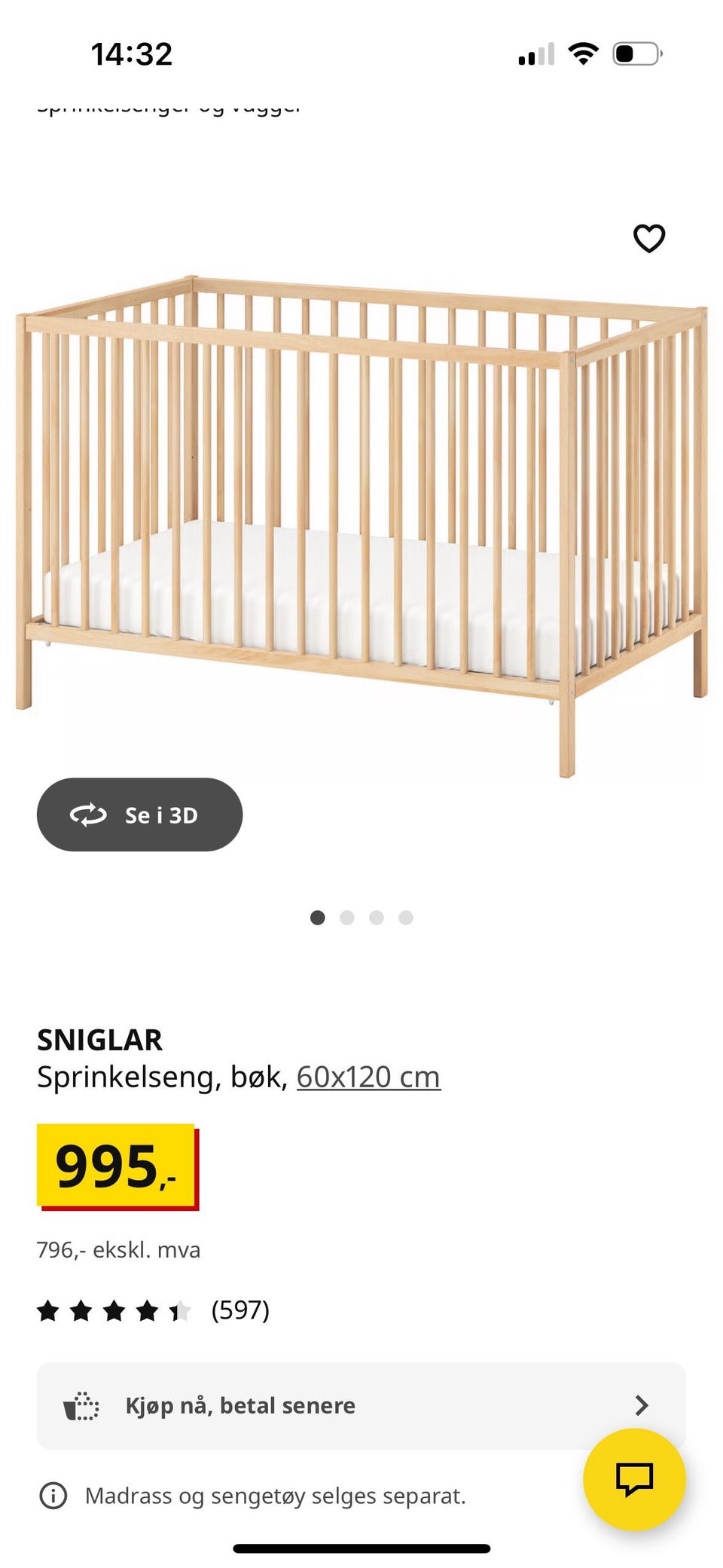This screenshot has width=723, height=1568.
Task: Open Kjøp nå, betal senere option
Action: (361, 1405)
